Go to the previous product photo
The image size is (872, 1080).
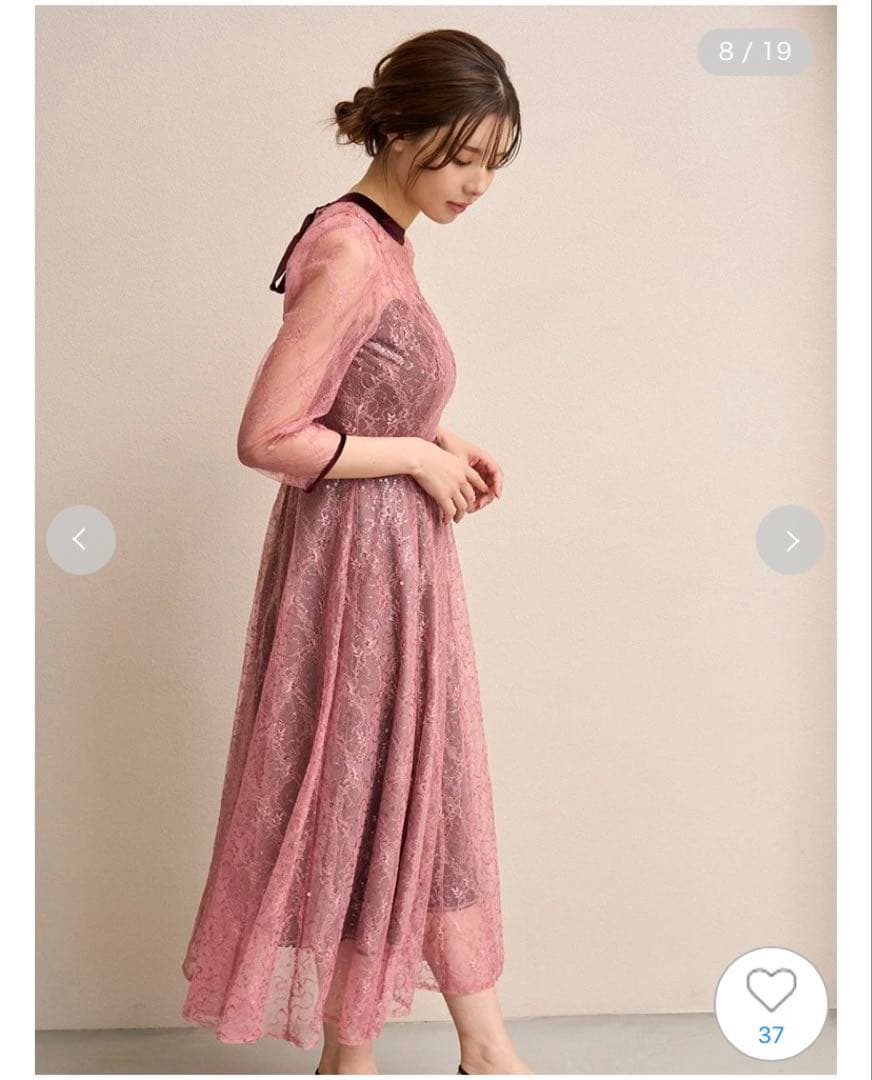click(x=80, y=540)
